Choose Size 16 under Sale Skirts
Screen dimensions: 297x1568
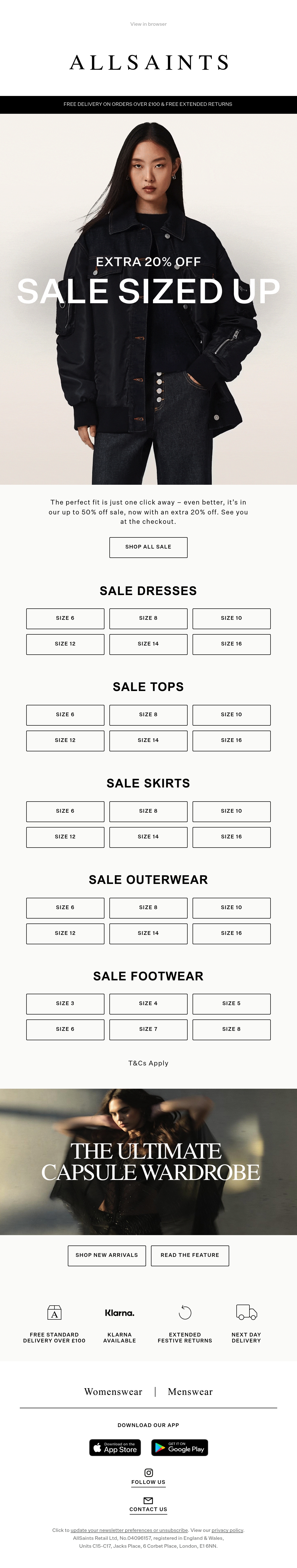coord(231,836)
